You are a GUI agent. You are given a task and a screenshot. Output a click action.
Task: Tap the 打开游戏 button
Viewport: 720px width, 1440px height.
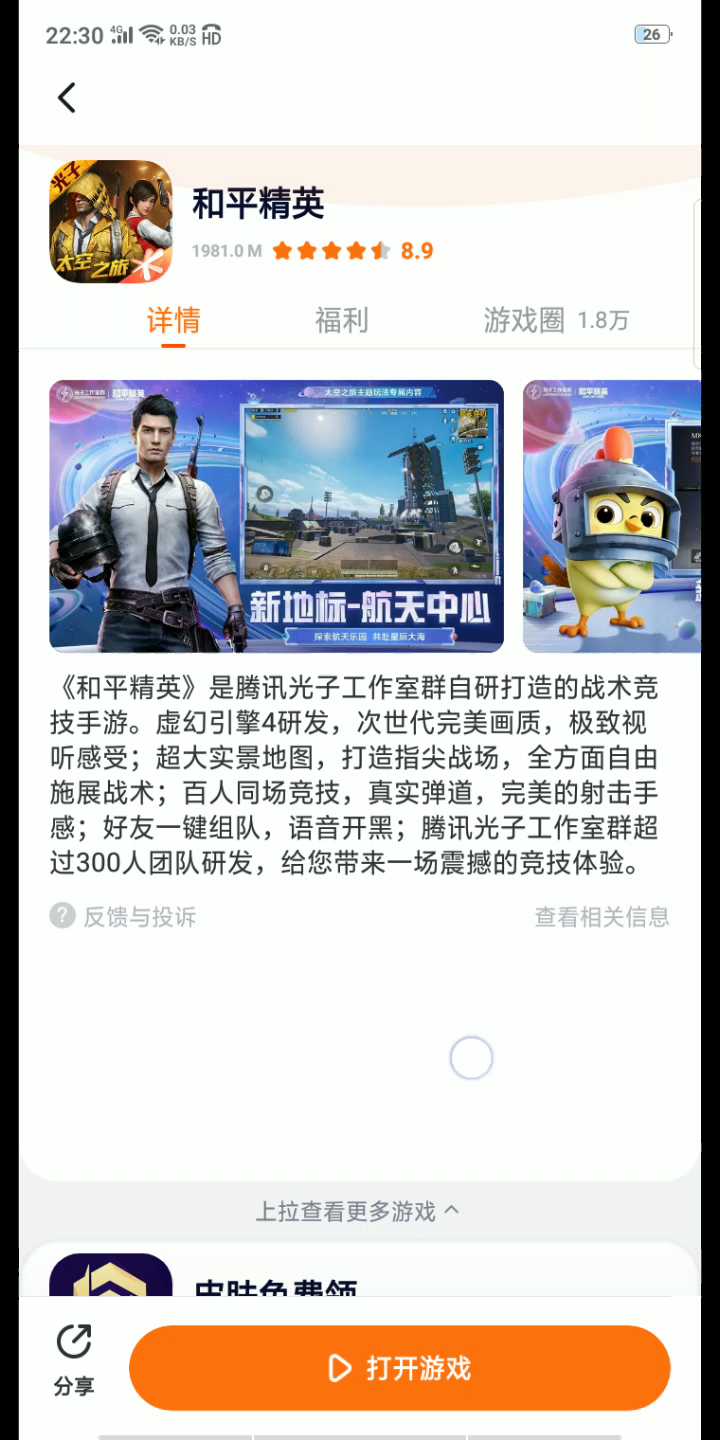(399, 1368)
